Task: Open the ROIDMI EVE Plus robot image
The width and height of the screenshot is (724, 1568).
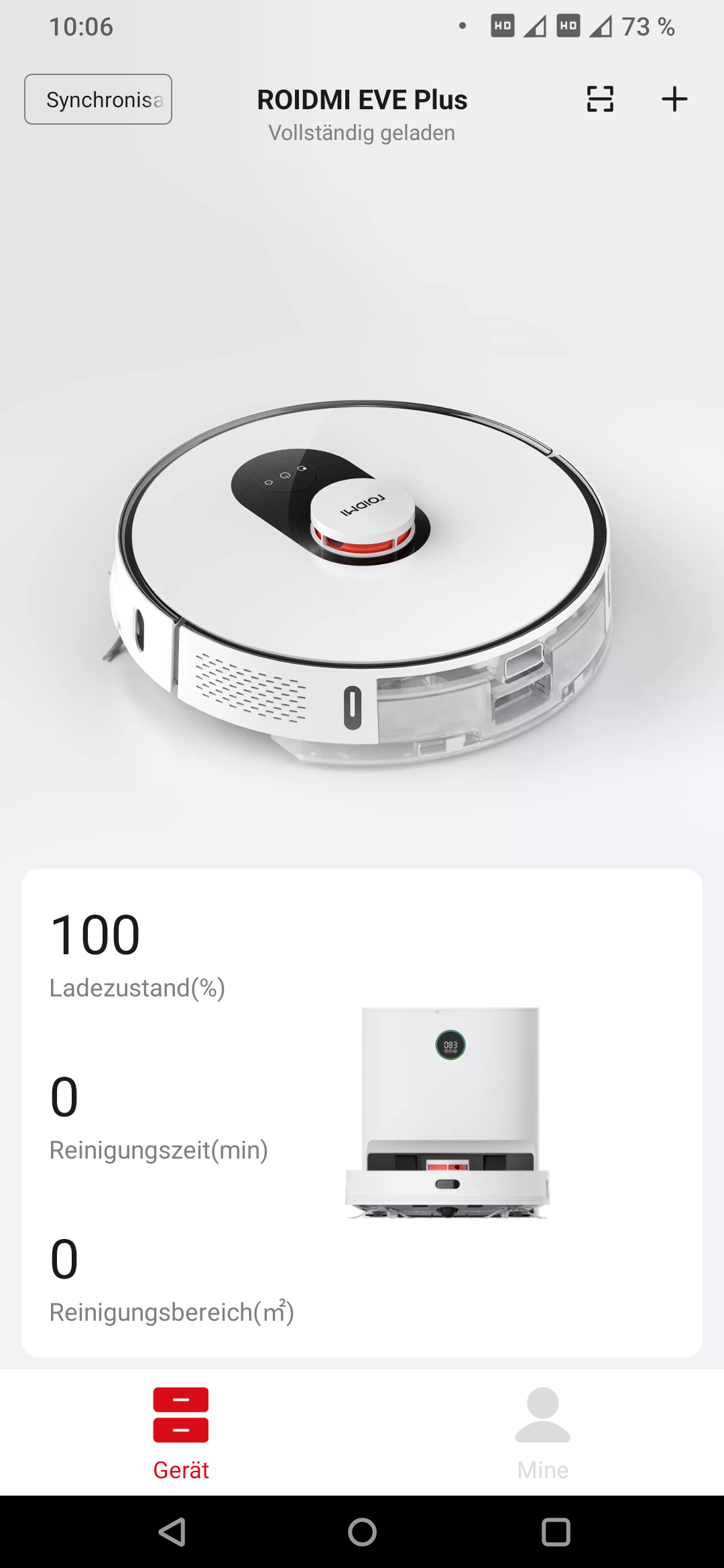Action: (361, 583)
